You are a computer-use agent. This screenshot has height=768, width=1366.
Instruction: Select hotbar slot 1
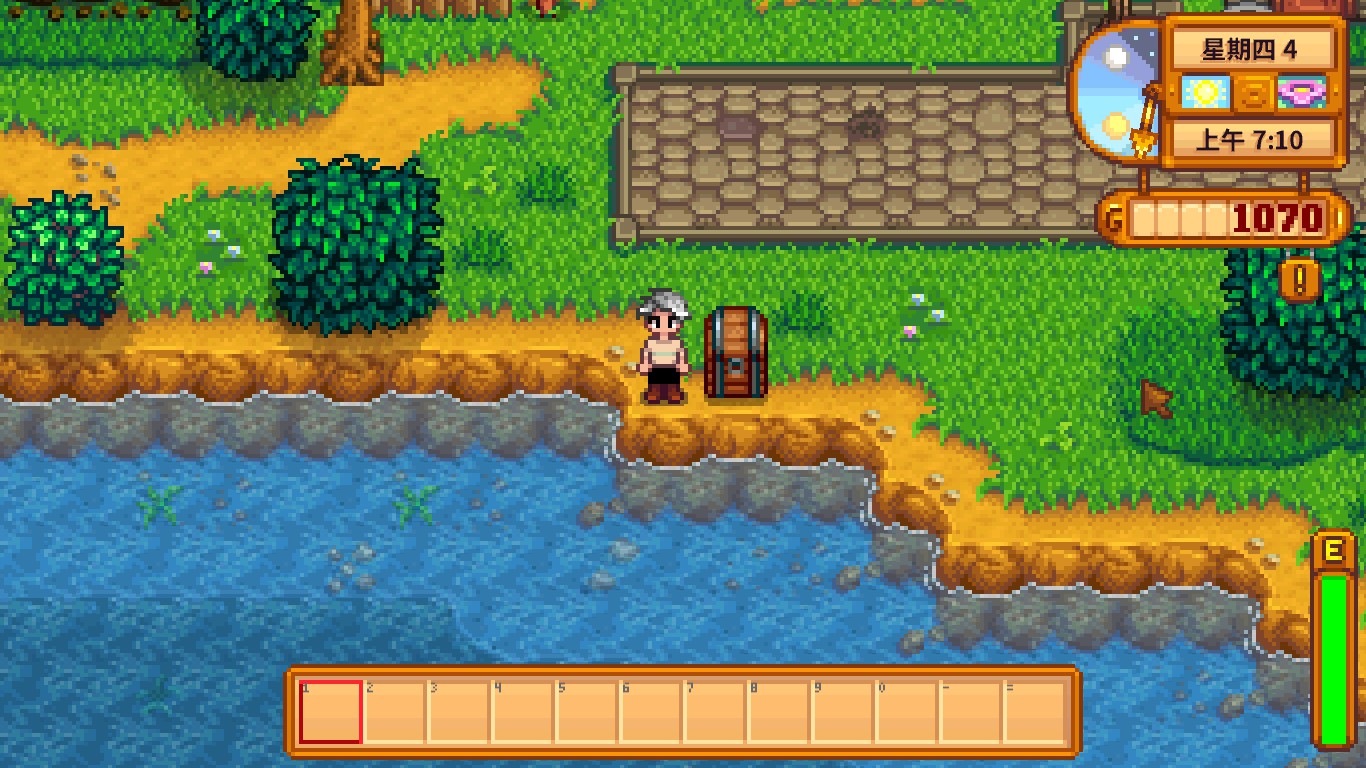[331, 712]
